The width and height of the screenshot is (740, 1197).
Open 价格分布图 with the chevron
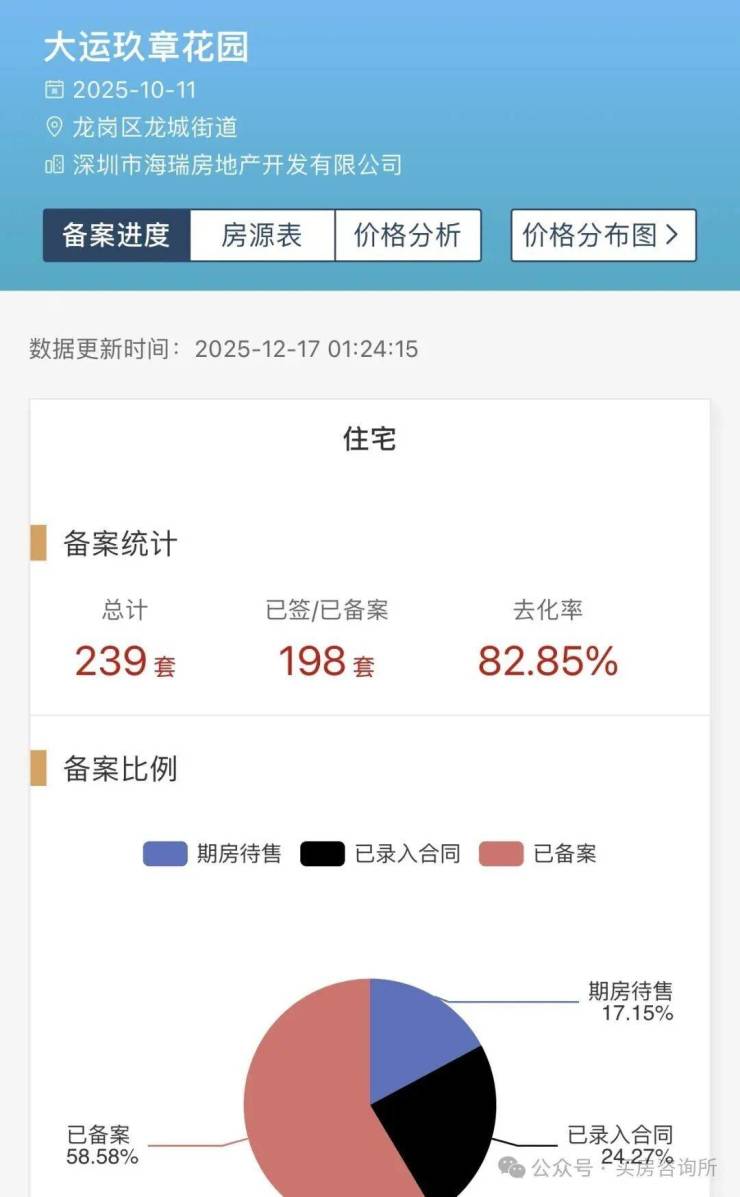point(603,236)
